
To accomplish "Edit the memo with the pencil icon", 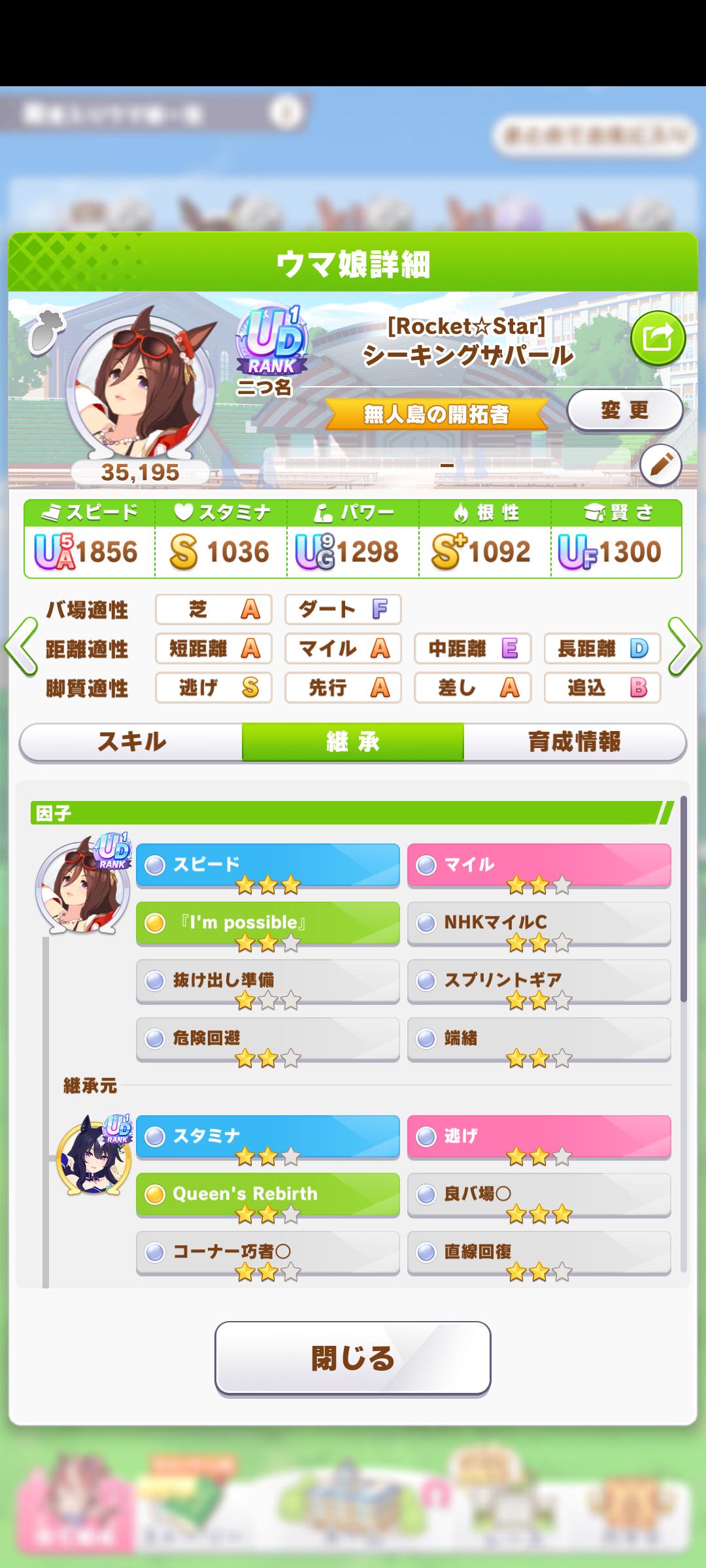I will [x=660, y=465].
